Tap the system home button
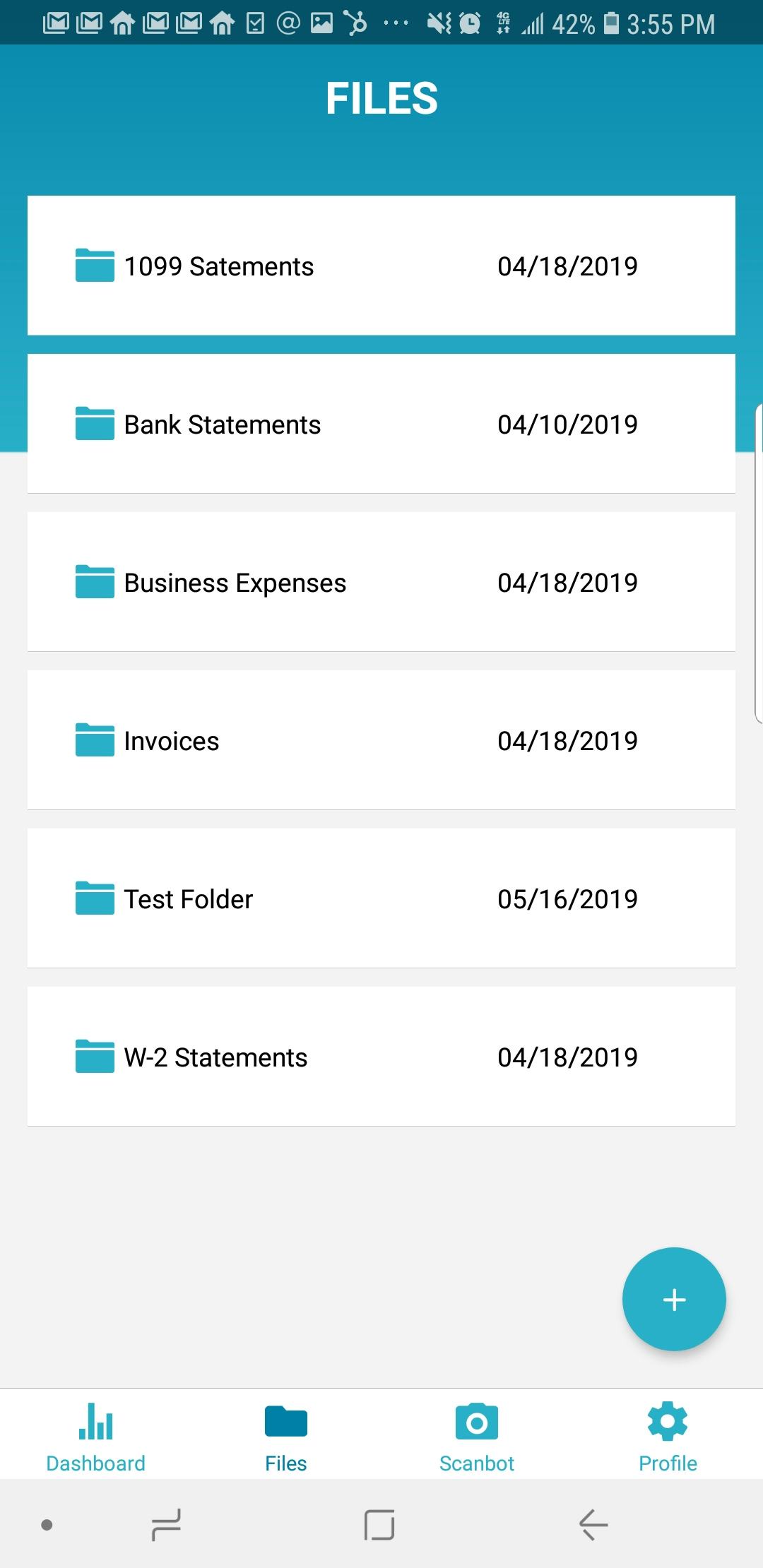 (x=379, y=1524)
